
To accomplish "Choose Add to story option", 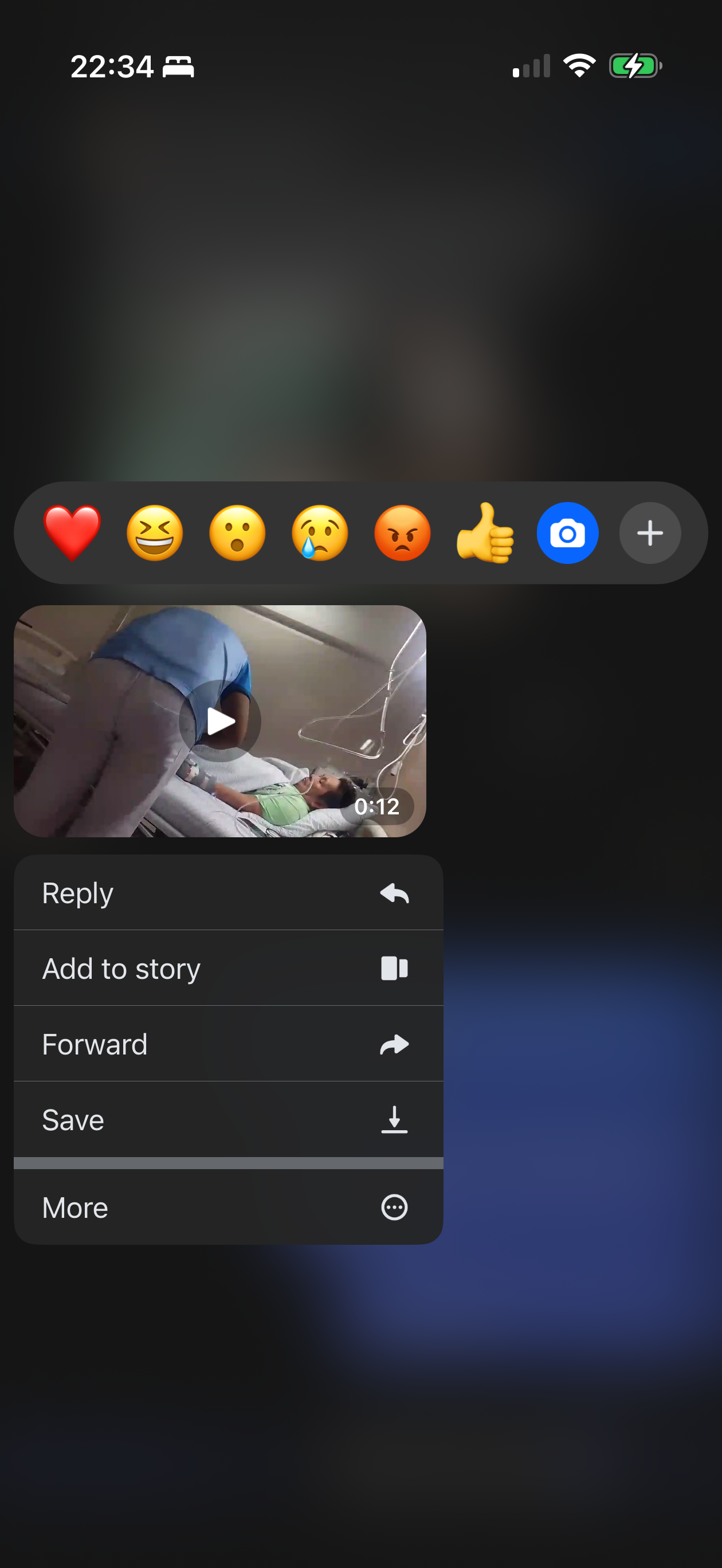I will point(228,968).
